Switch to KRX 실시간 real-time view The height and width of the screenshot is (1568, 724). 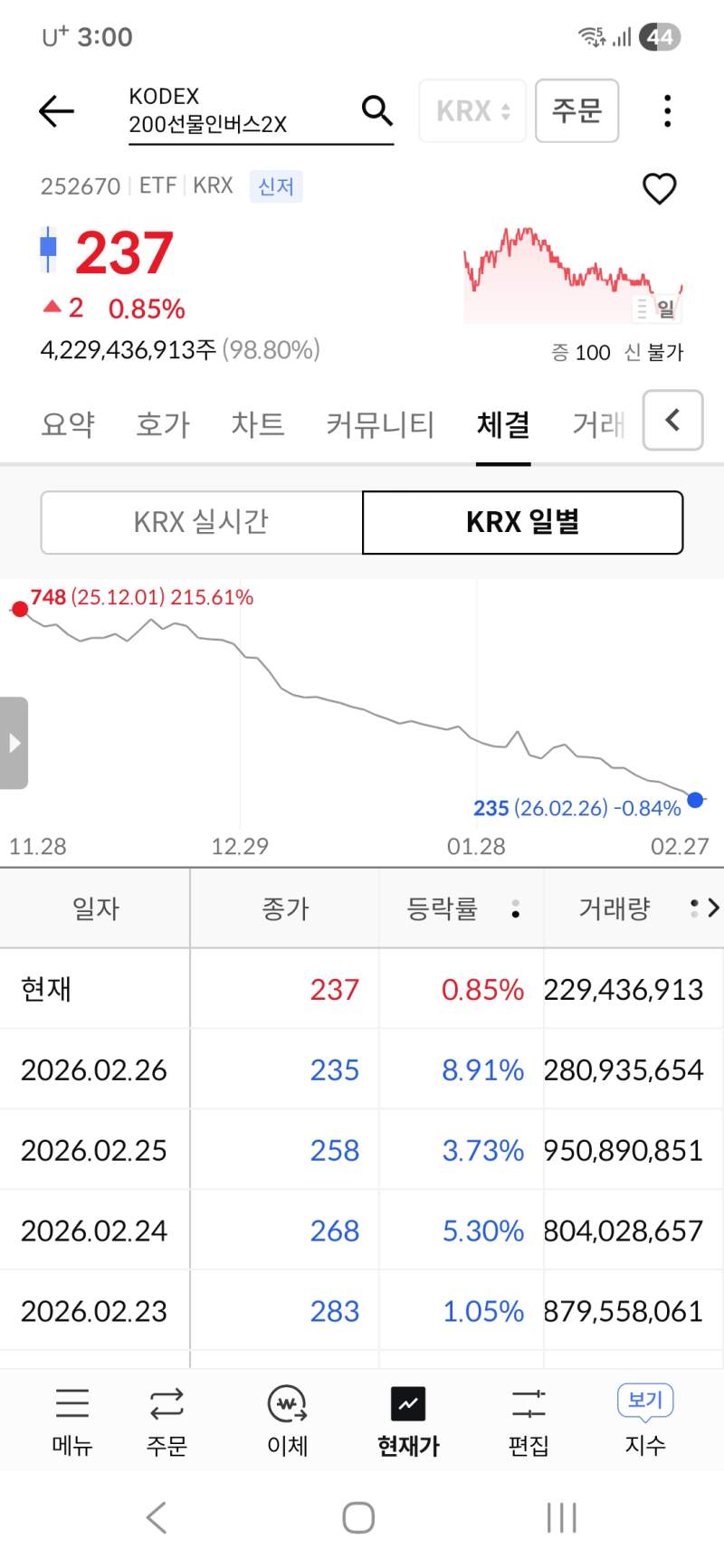click(x=200, y=522)
